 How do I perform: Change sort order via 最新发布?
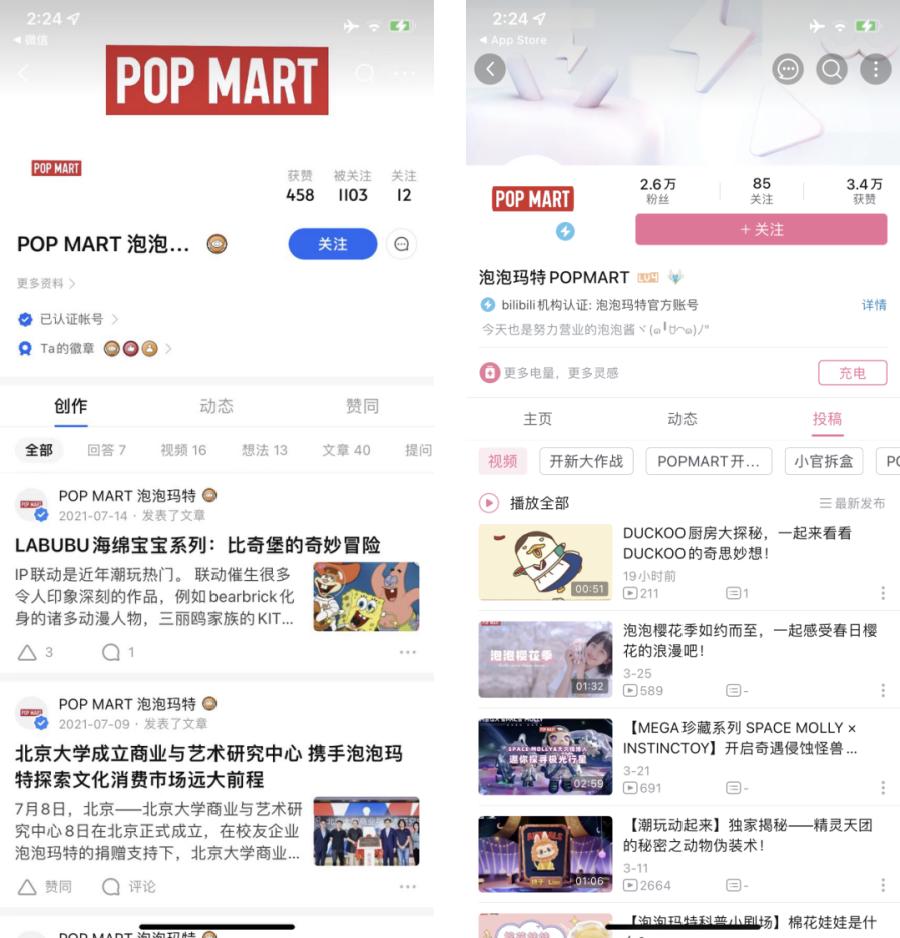click(x=852, y=503)
